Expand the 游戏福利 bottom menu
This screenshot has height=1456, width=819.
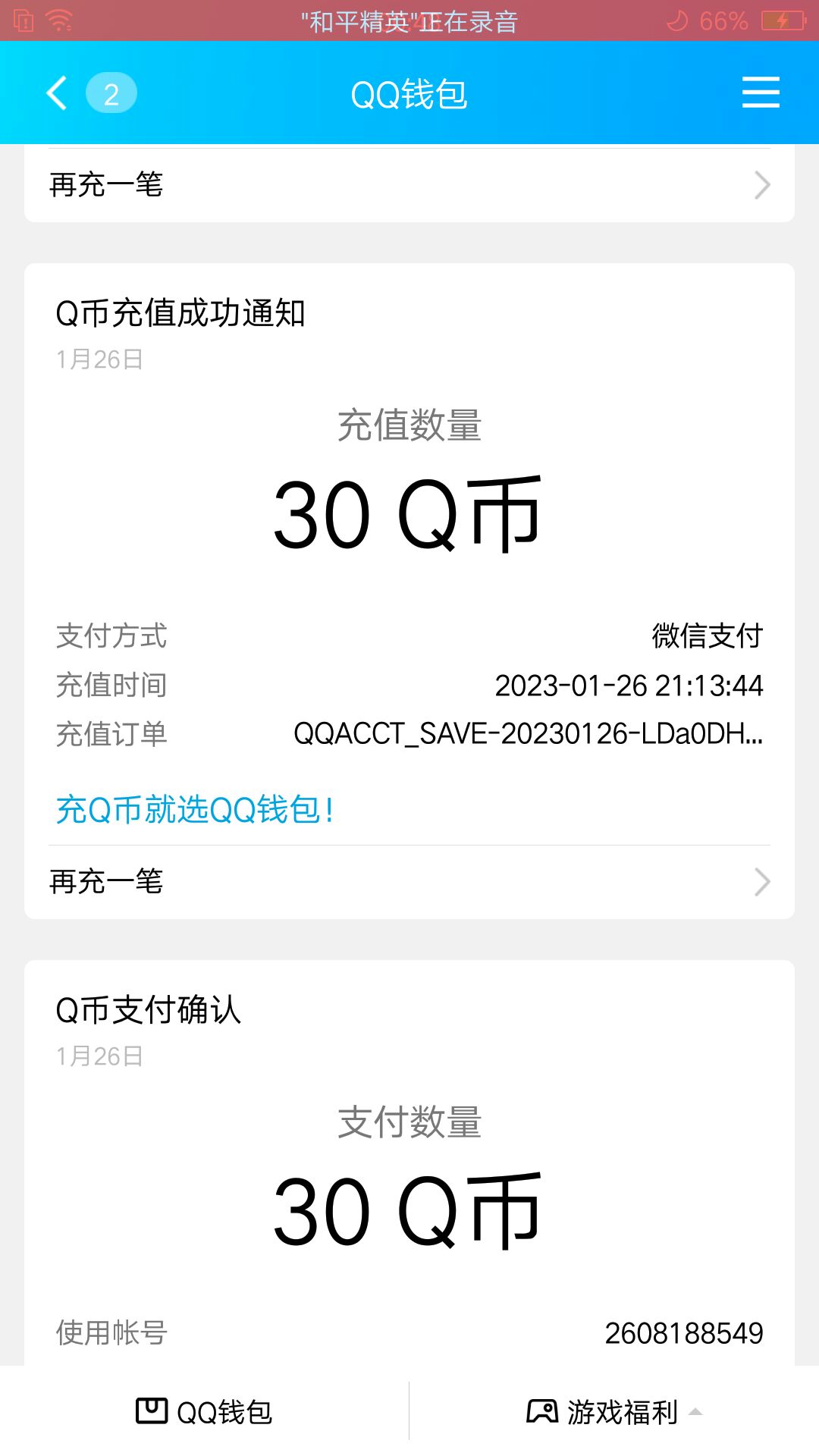click(614, 1412)
